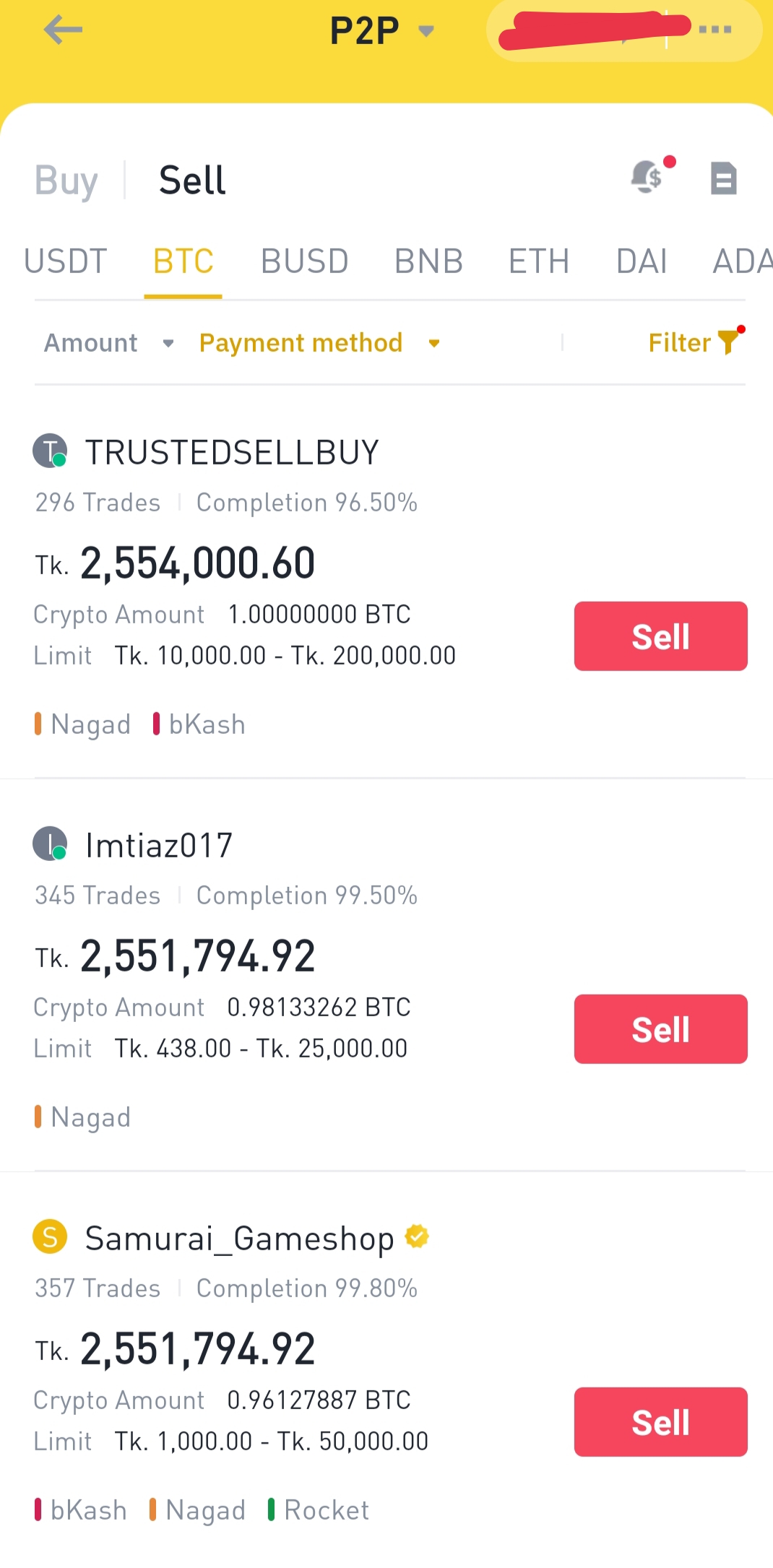Sell to Samurai_Gameshop
773x1568 pixels.
point(660,1422)
